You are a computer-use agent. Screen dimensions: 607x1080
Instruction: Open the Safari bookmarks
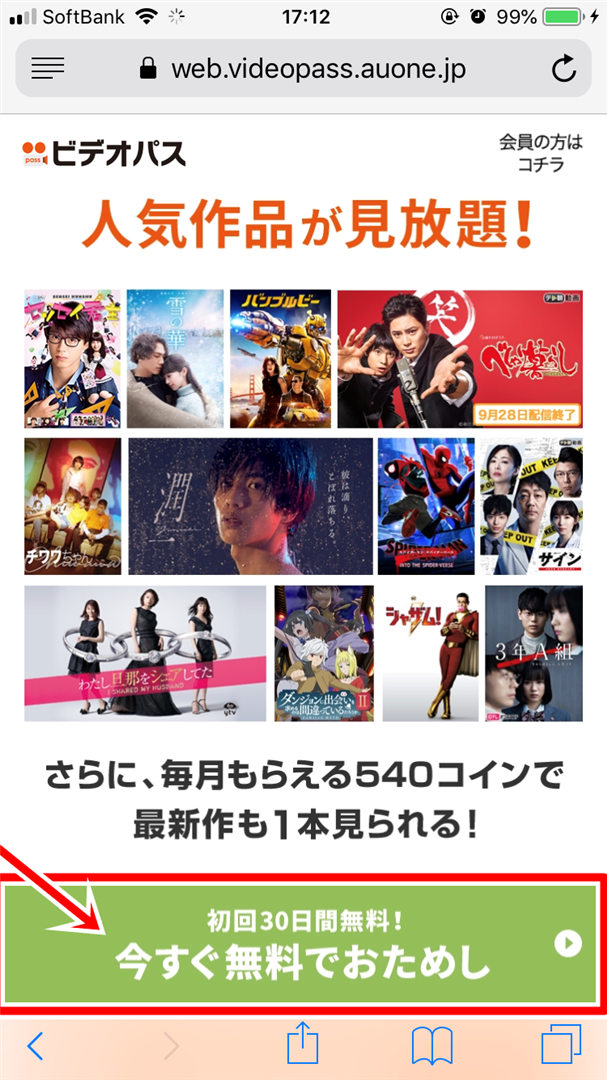[x=432, y=1045]
